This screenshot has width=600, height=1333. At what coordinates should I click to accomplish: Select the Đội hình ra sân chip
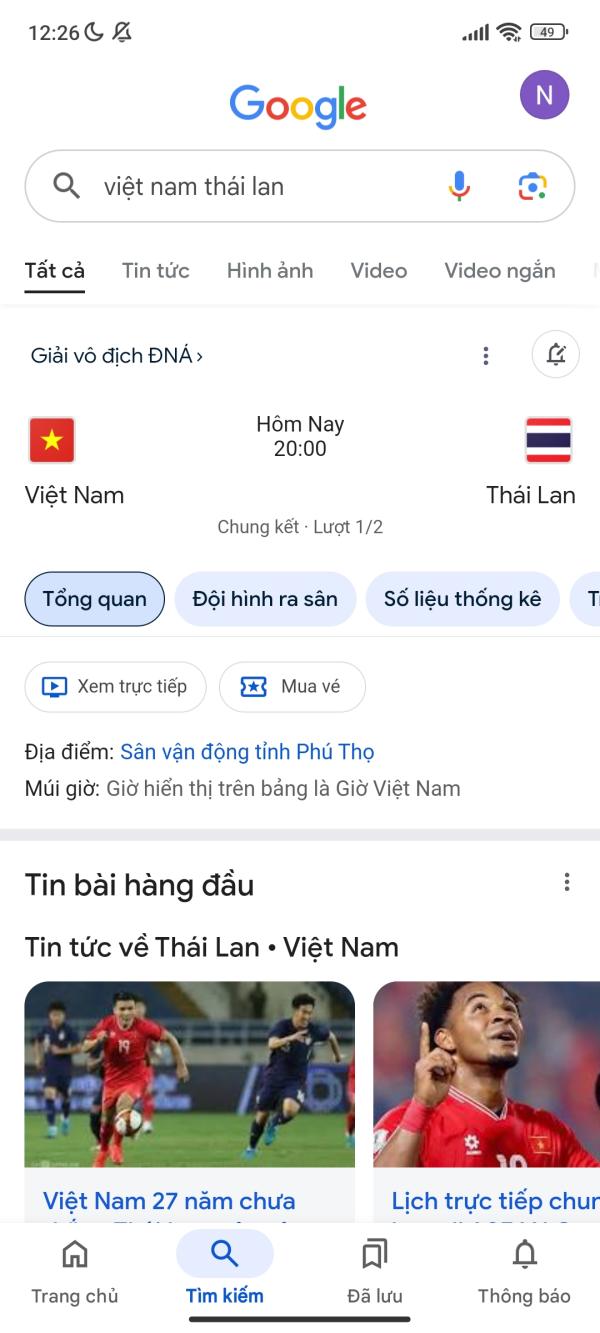pyautogui.click(x=265, y=599)
